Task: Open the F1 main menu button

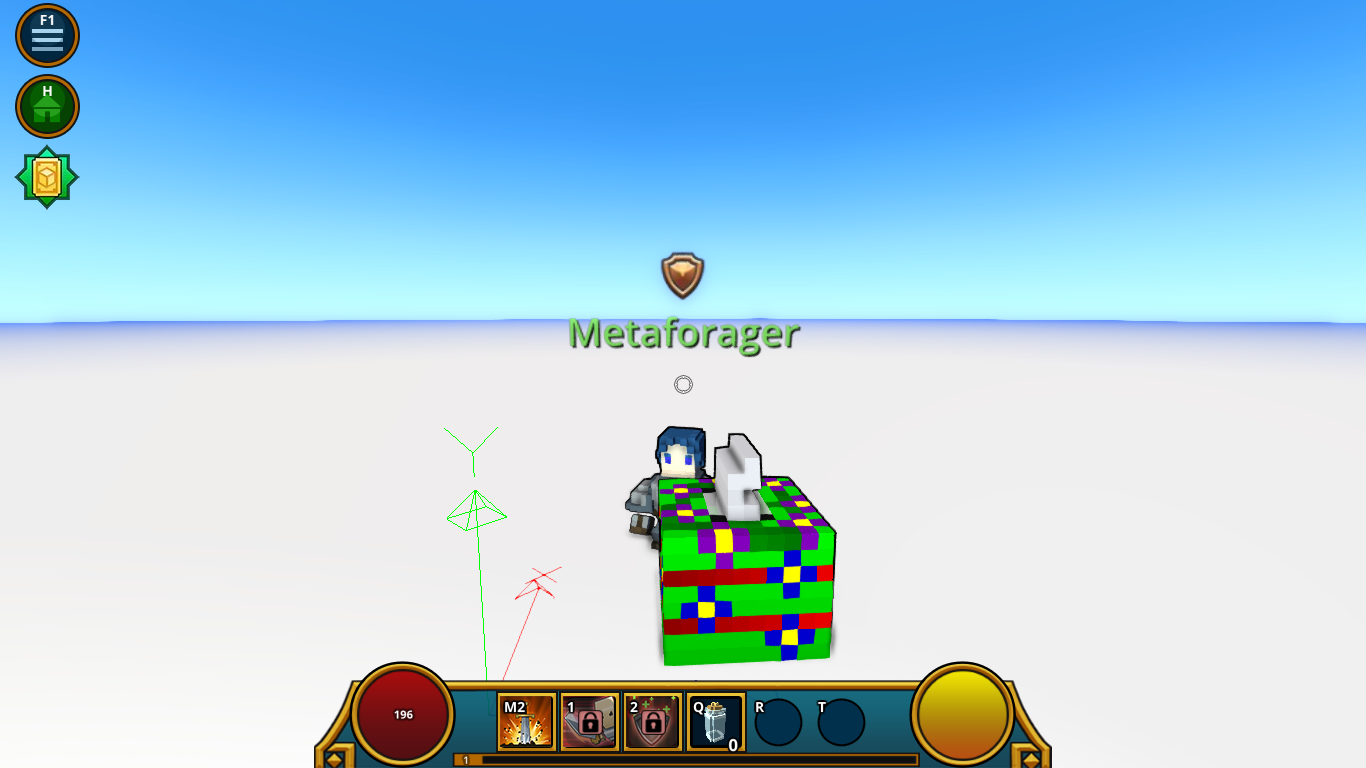Action: [47, 36]
